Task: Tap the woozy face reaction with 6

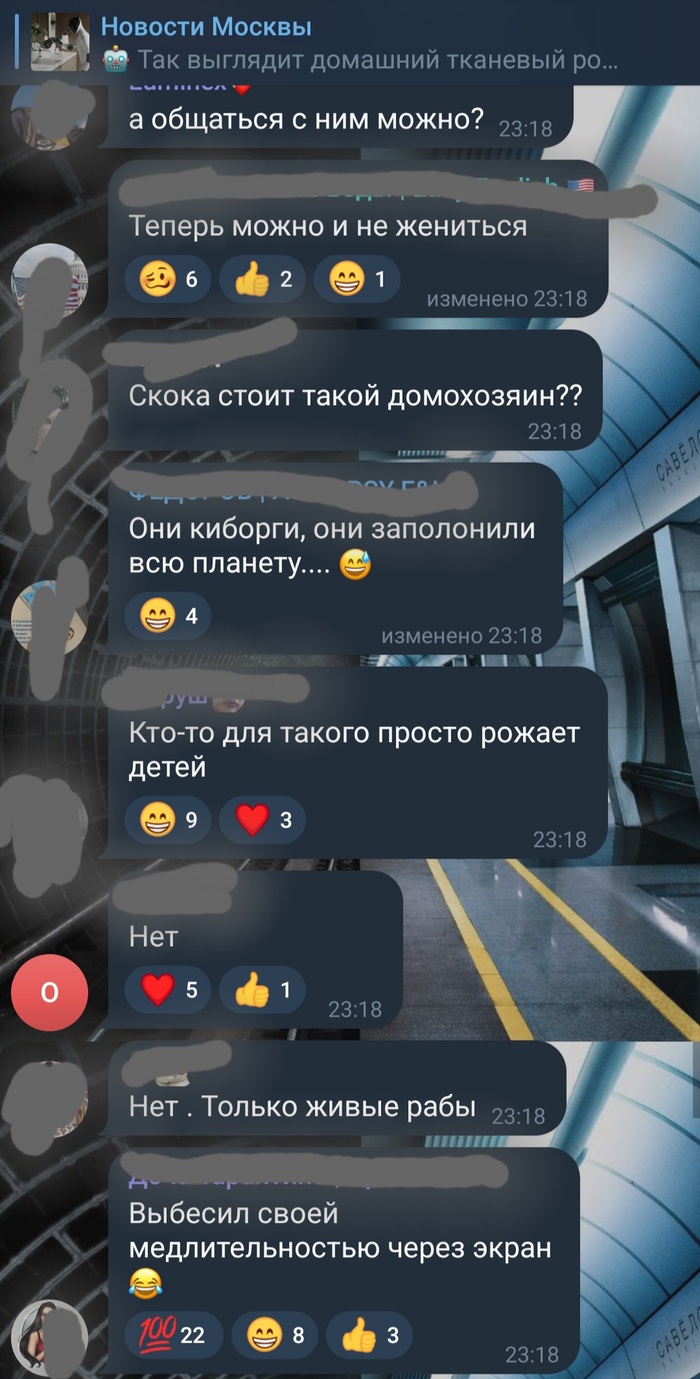Action: (x=167, y=280)
